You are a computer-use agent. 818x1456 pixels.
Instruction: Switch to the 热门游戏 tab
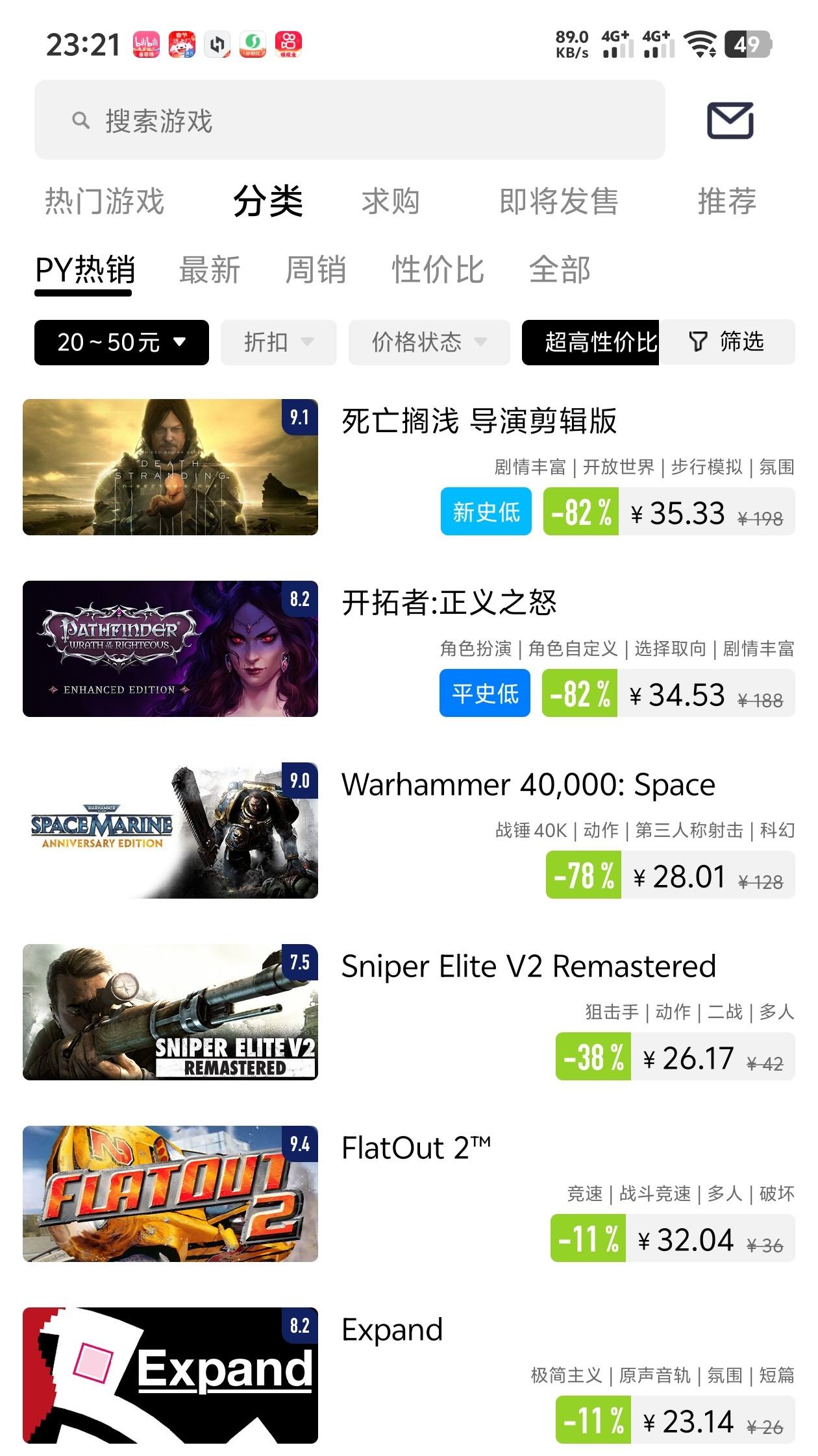pos(104,201)
